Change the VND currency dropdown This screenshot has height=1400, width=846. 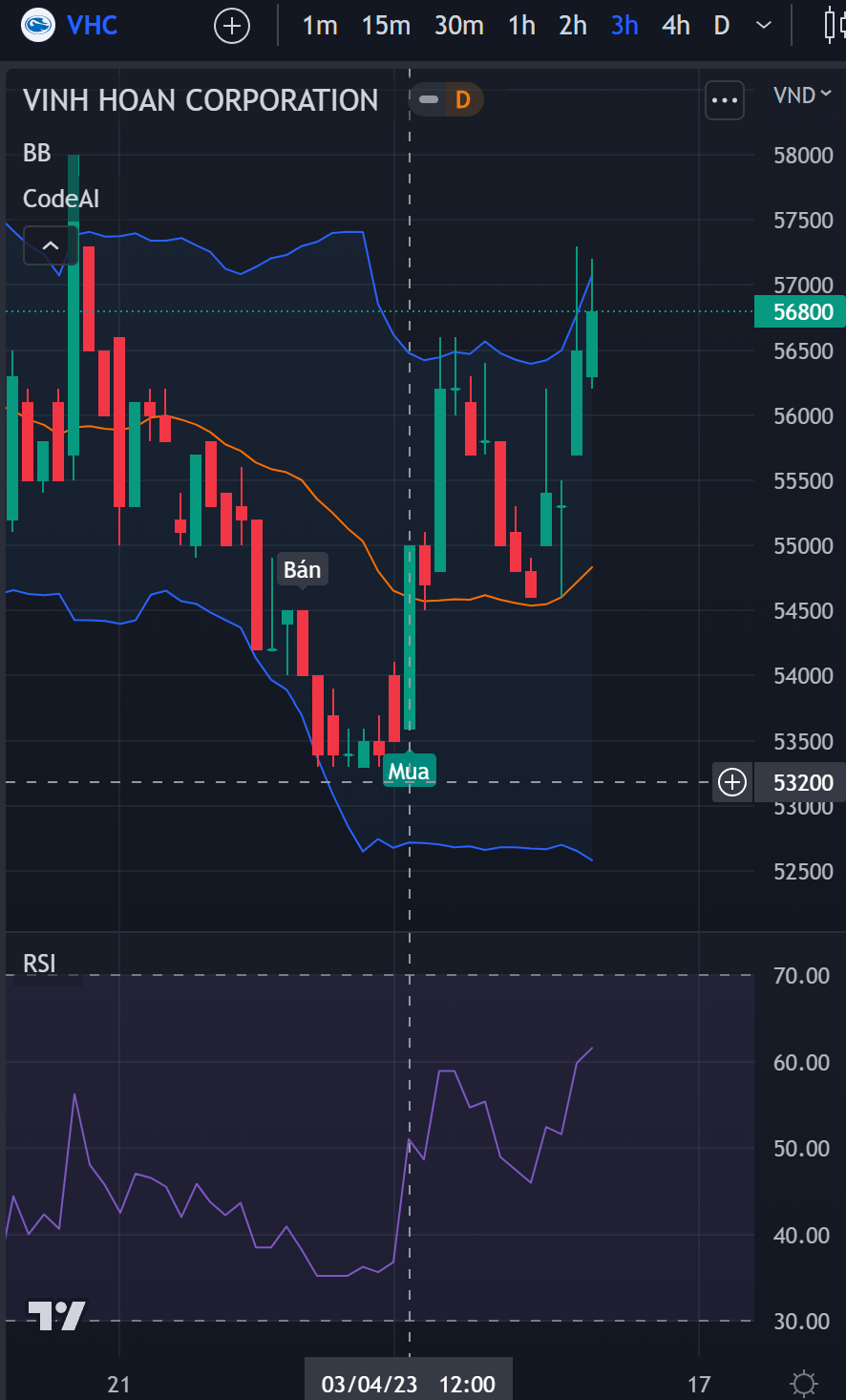point(802,95)
